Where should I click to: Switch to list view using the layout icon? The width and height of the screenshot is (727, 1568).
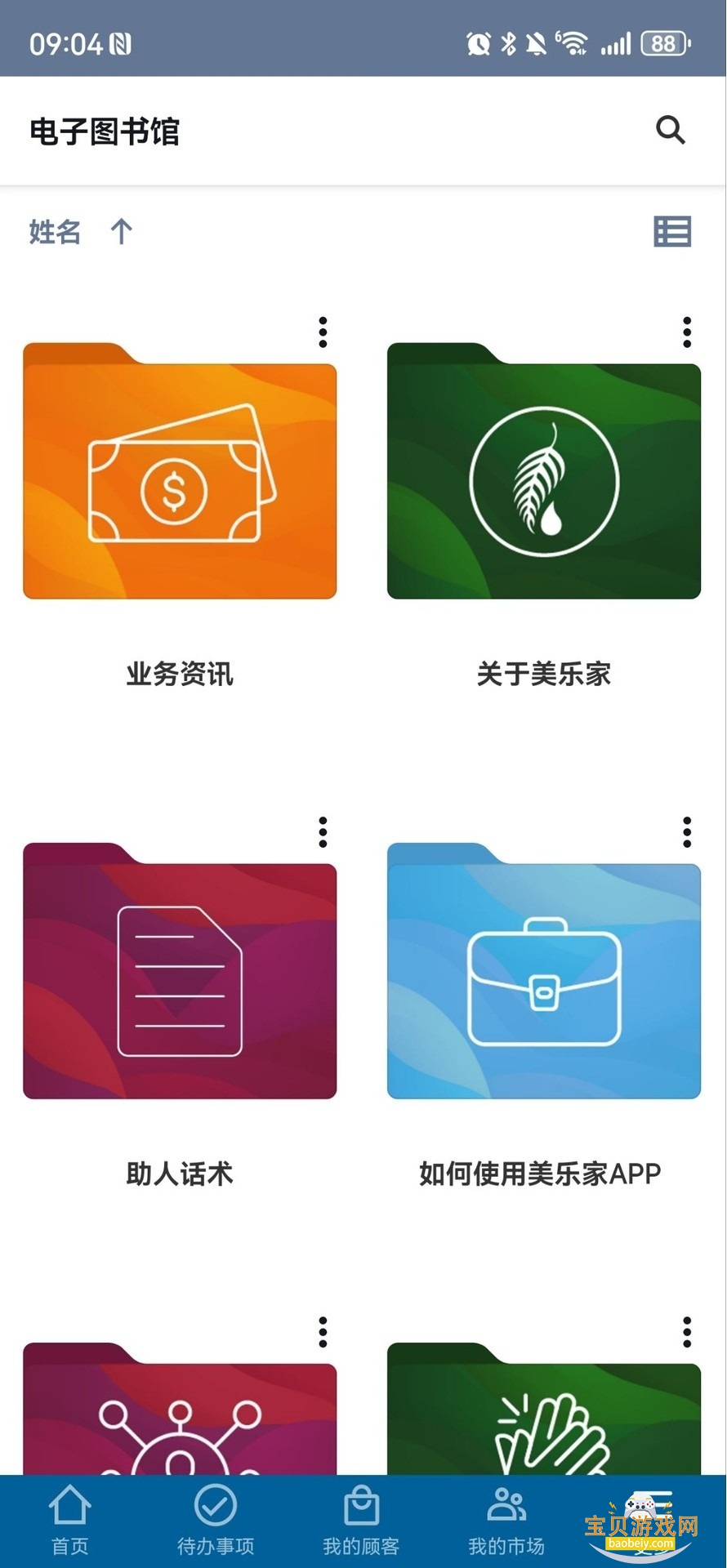[x=671, y=233]
